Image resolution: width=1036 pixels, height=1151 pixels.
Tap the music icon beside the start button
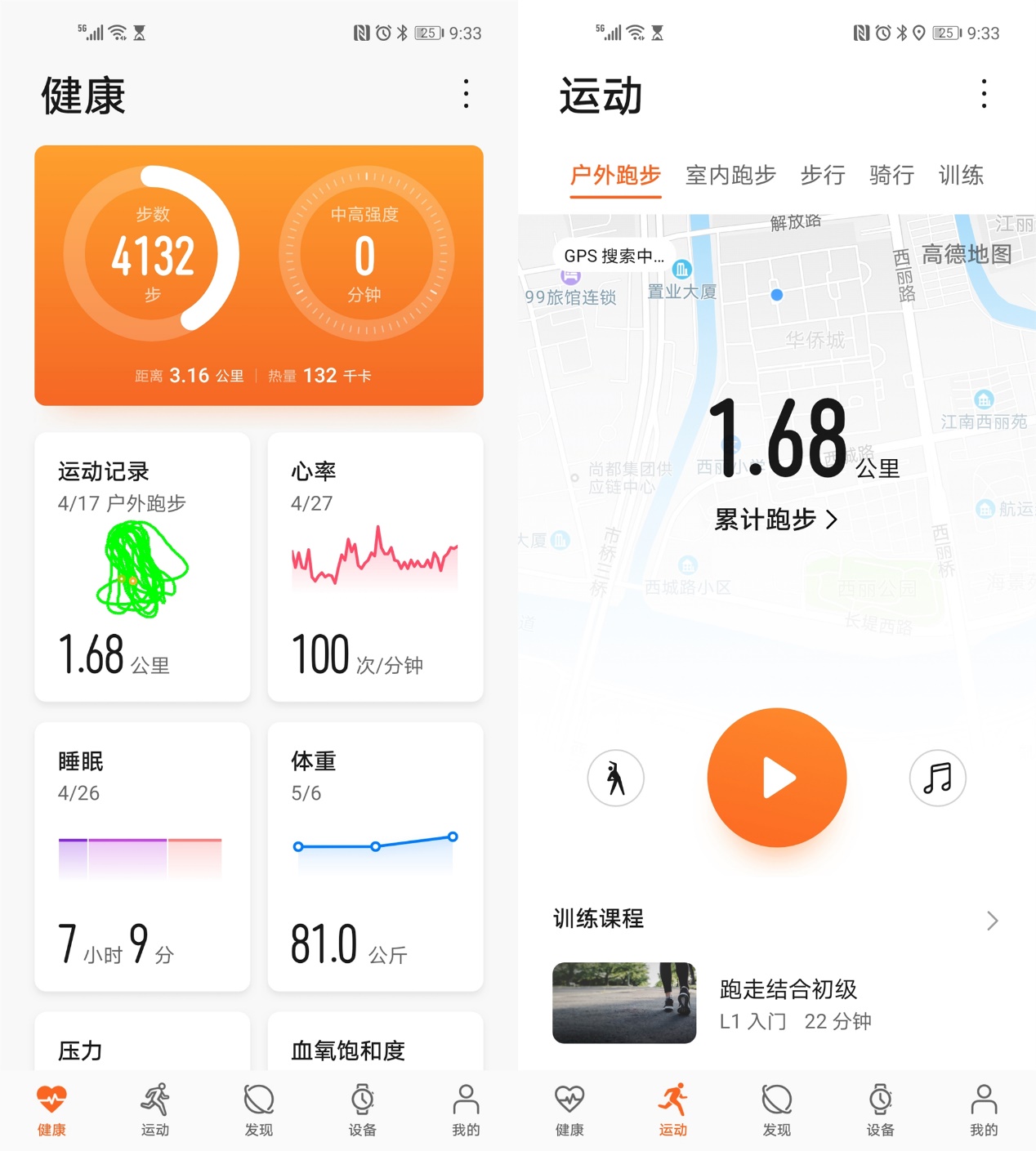pos(937,778)
